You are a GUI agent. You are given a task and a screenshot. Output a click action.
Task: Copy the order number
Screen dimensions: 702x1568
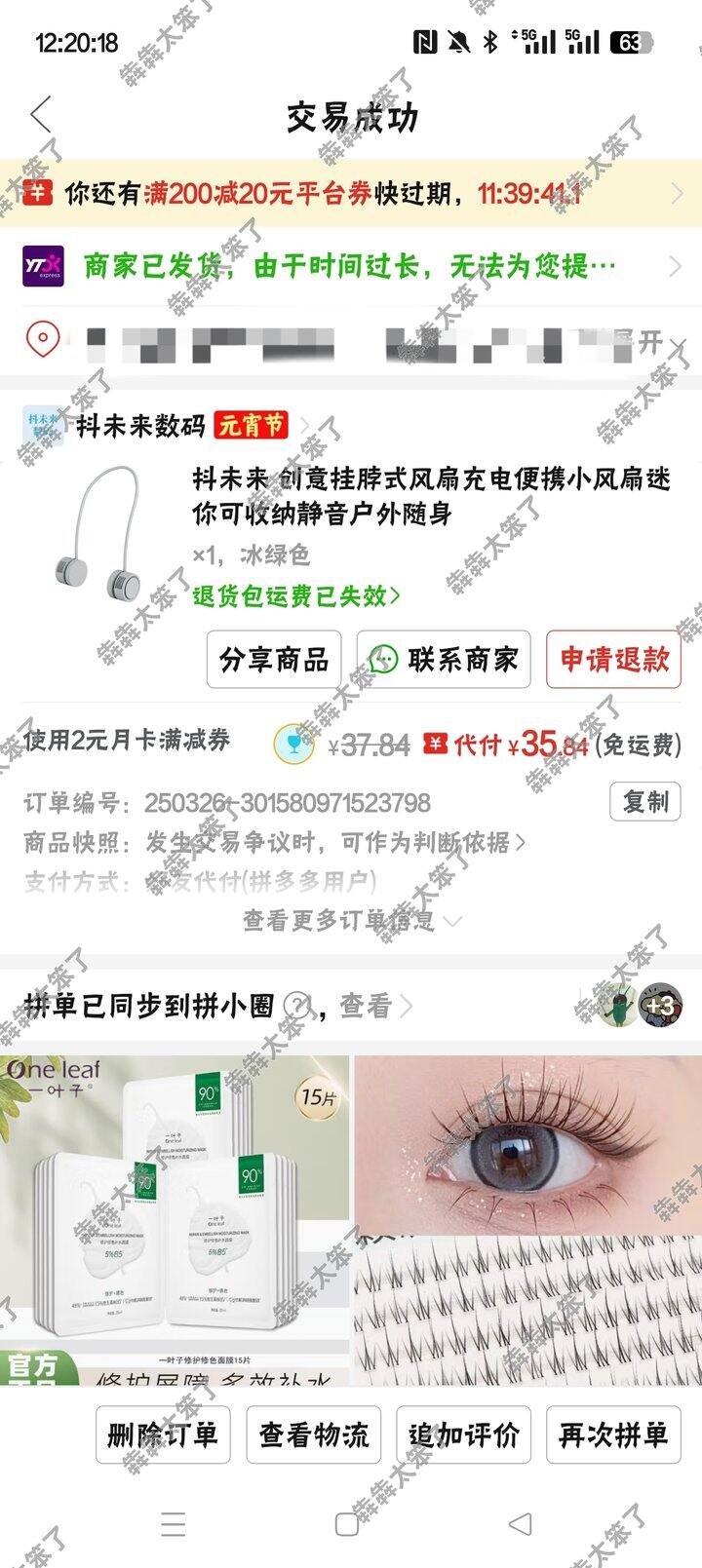click(x=644, y=802)
